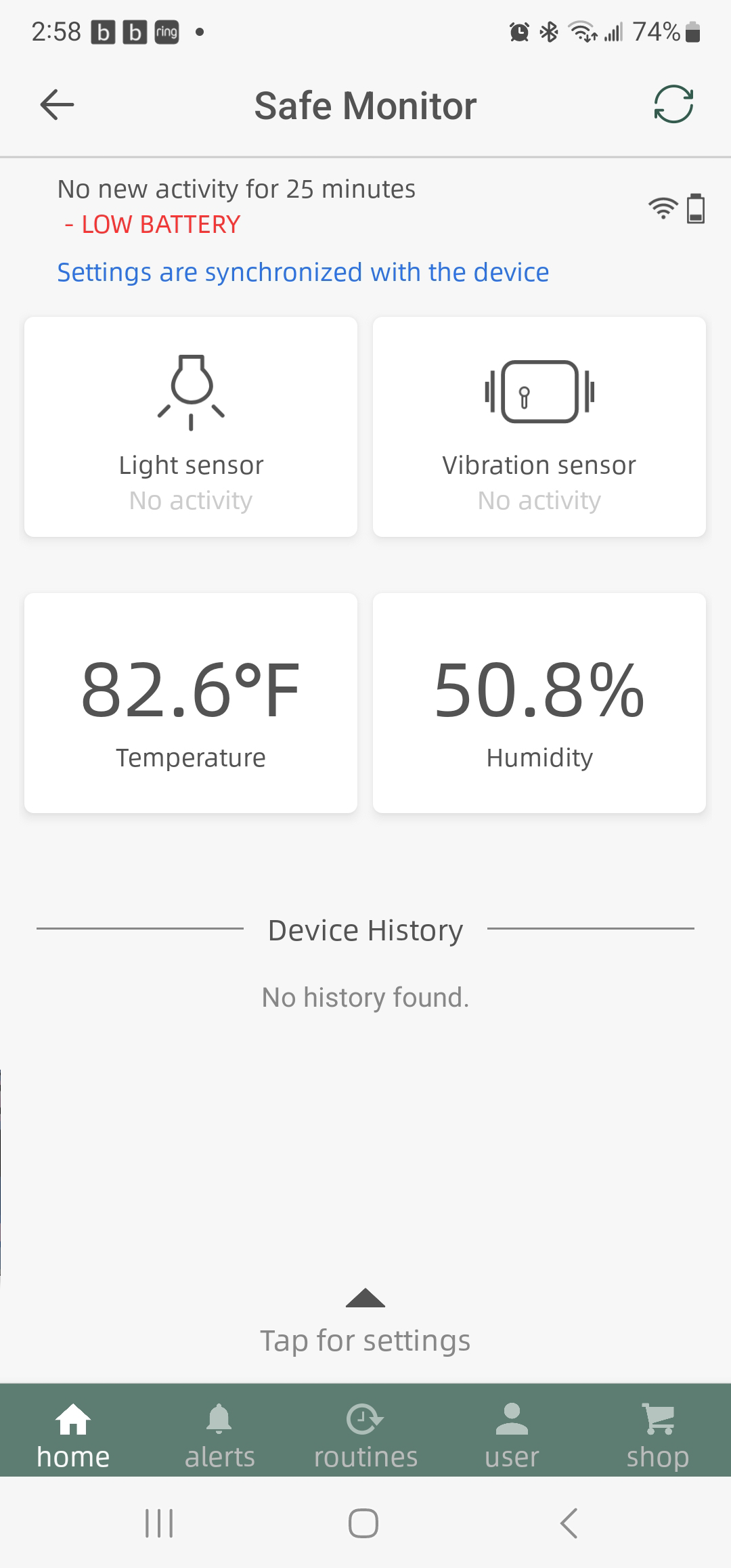Open the Vibration sensor card
This screenshot has width=731, height=1568.
pyautogui.click(x=539, y=427)
